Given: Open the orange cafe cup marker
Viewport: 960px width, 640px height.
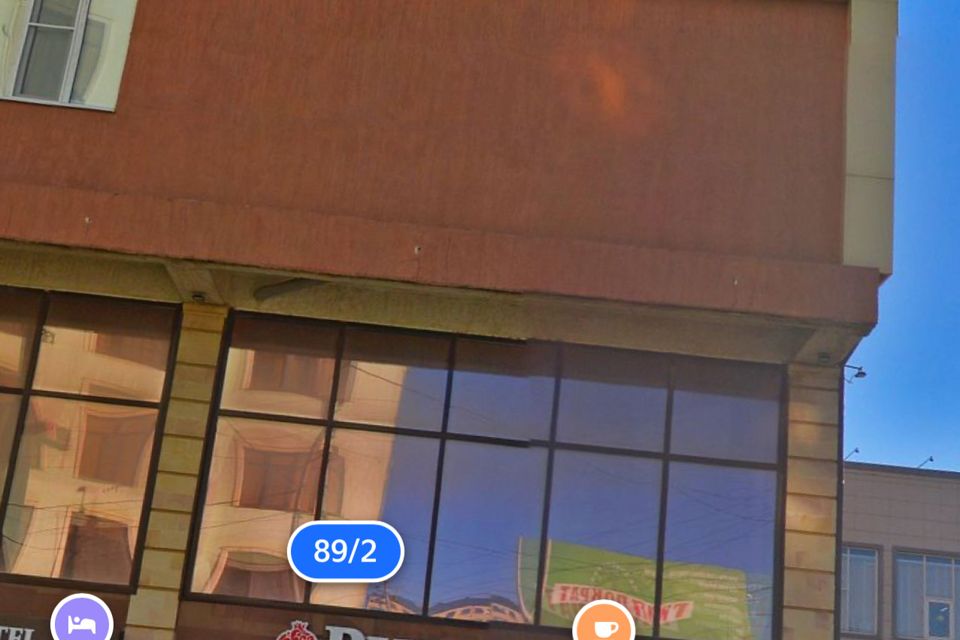Looking at the screenshot, I should pos(604,625).
